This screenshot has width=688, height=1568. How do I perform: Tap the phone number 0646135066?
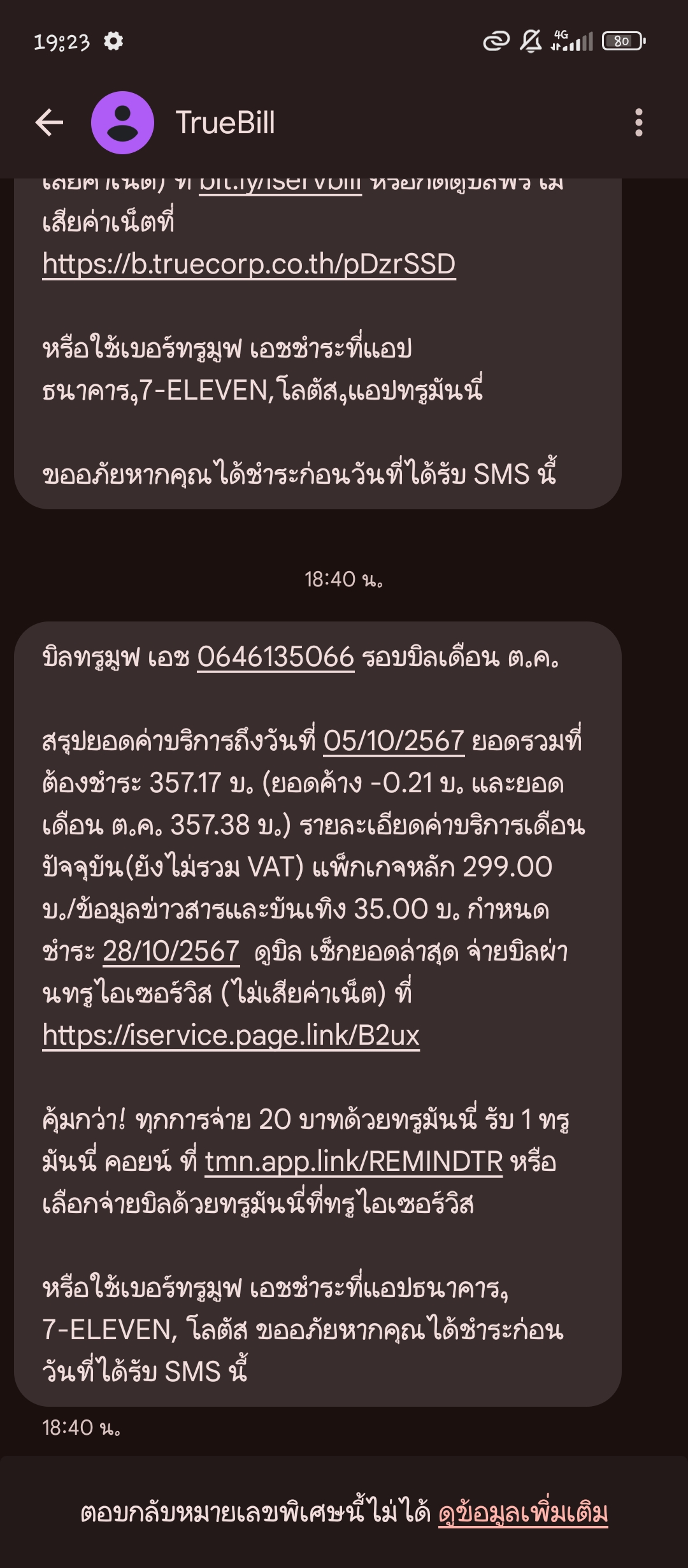[x=275, y=657]
